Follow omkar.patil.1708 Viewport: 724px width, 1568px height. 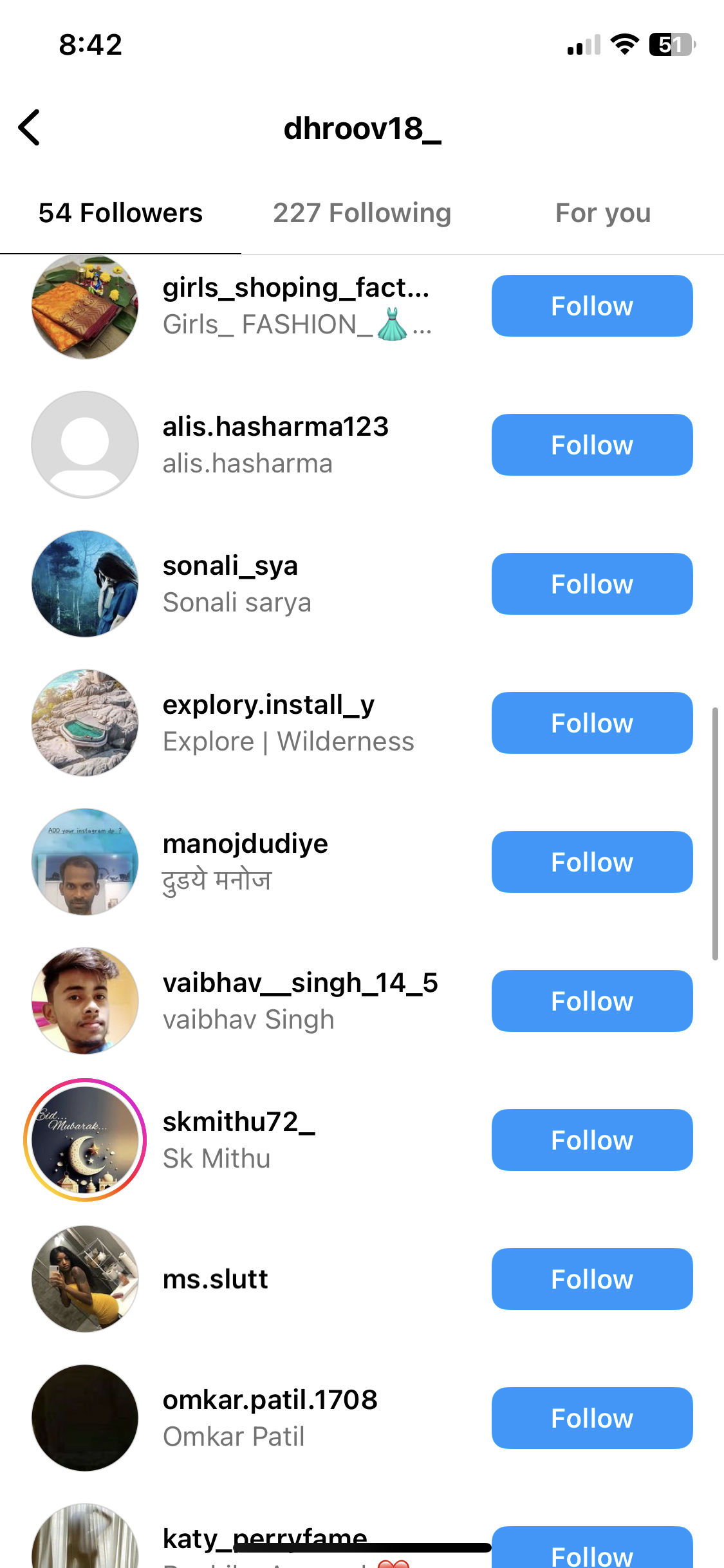[591, 1418]
